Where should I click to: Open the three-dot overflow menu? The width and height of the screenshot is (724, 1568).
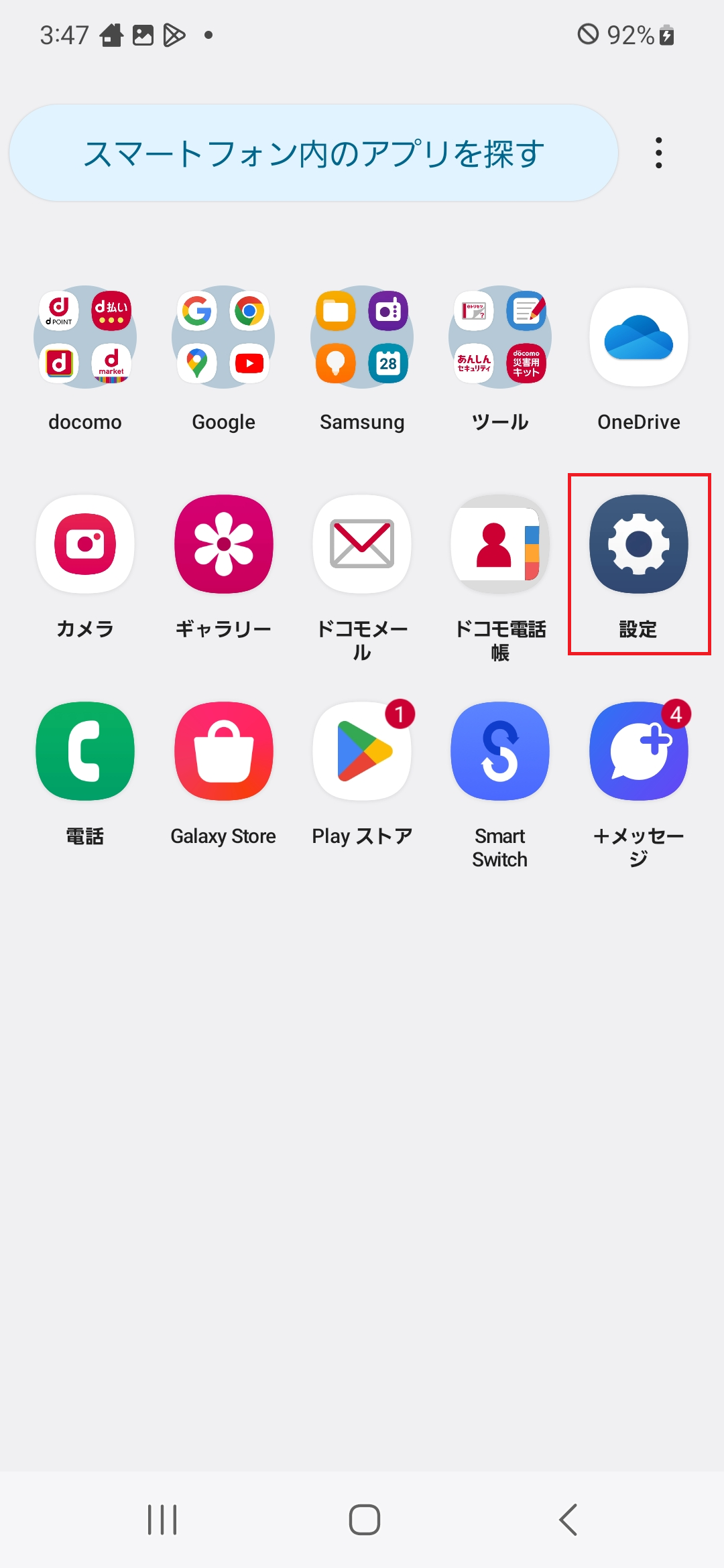658,153
